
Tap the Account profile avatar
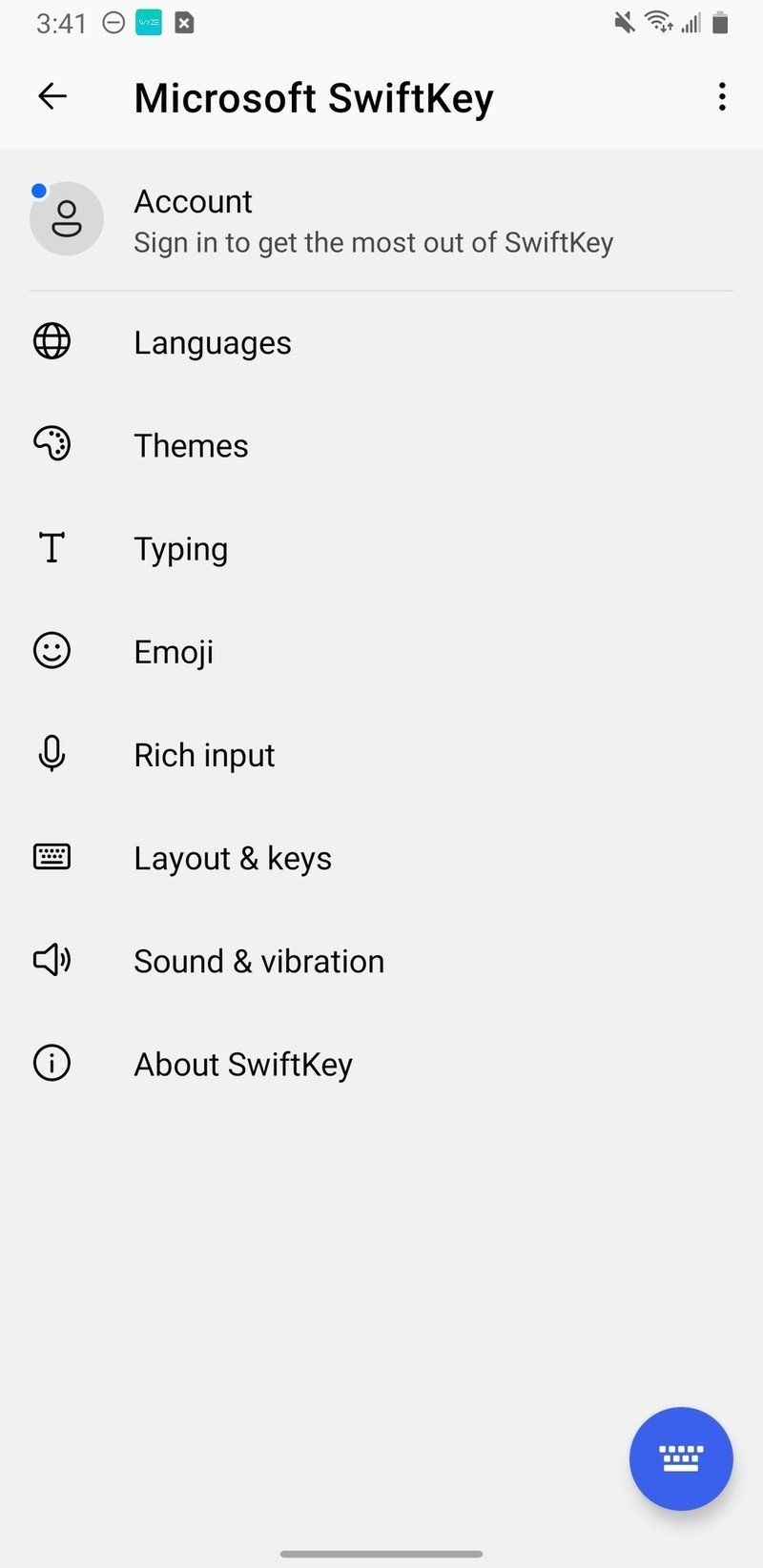(67, 218)
